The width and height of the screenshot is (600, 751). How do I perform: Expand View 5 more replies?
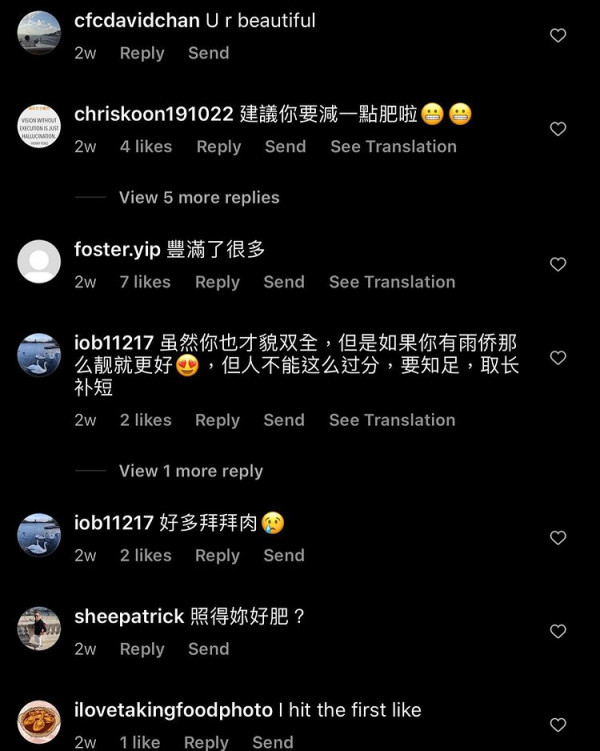coord(198,197)
